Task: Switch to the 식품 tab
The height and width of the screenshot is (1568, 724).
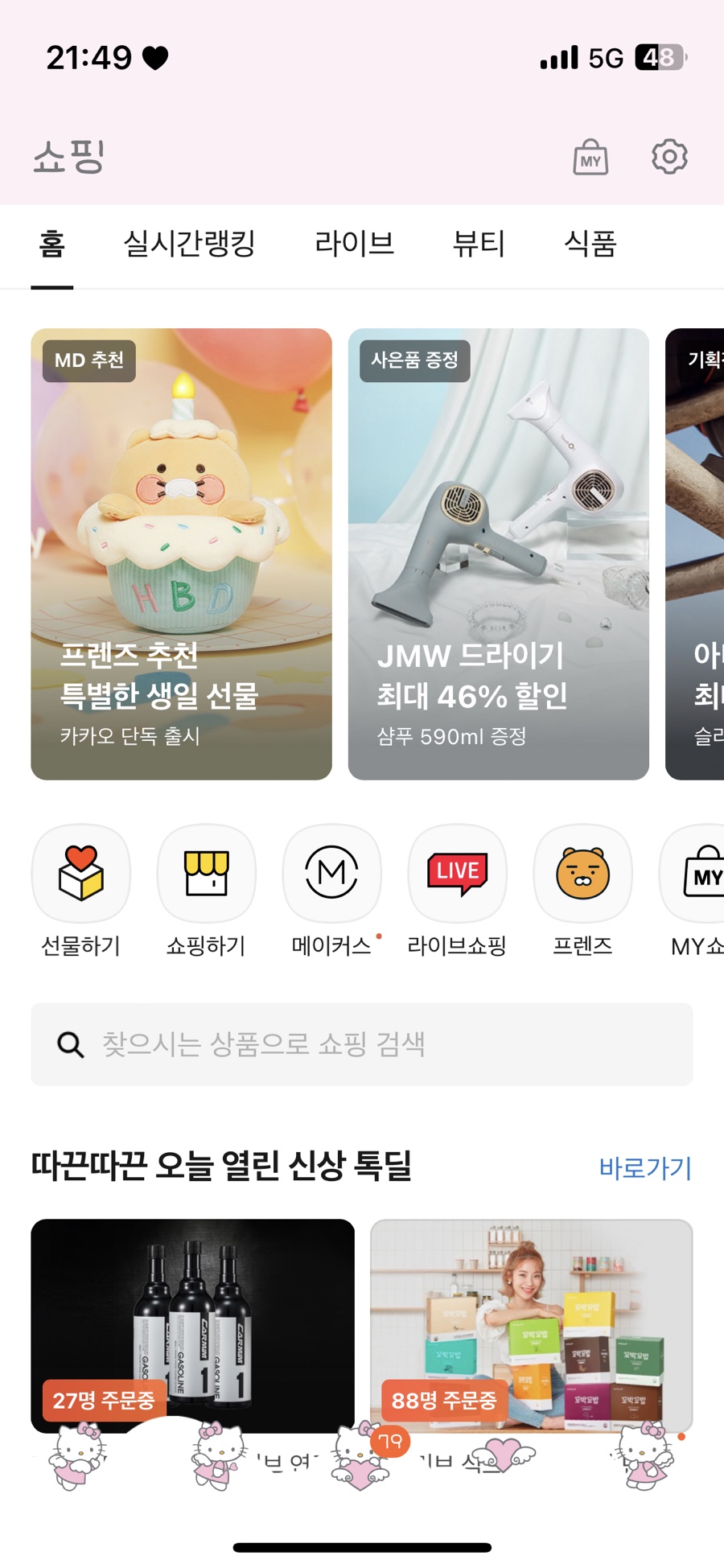Action: 590,244
